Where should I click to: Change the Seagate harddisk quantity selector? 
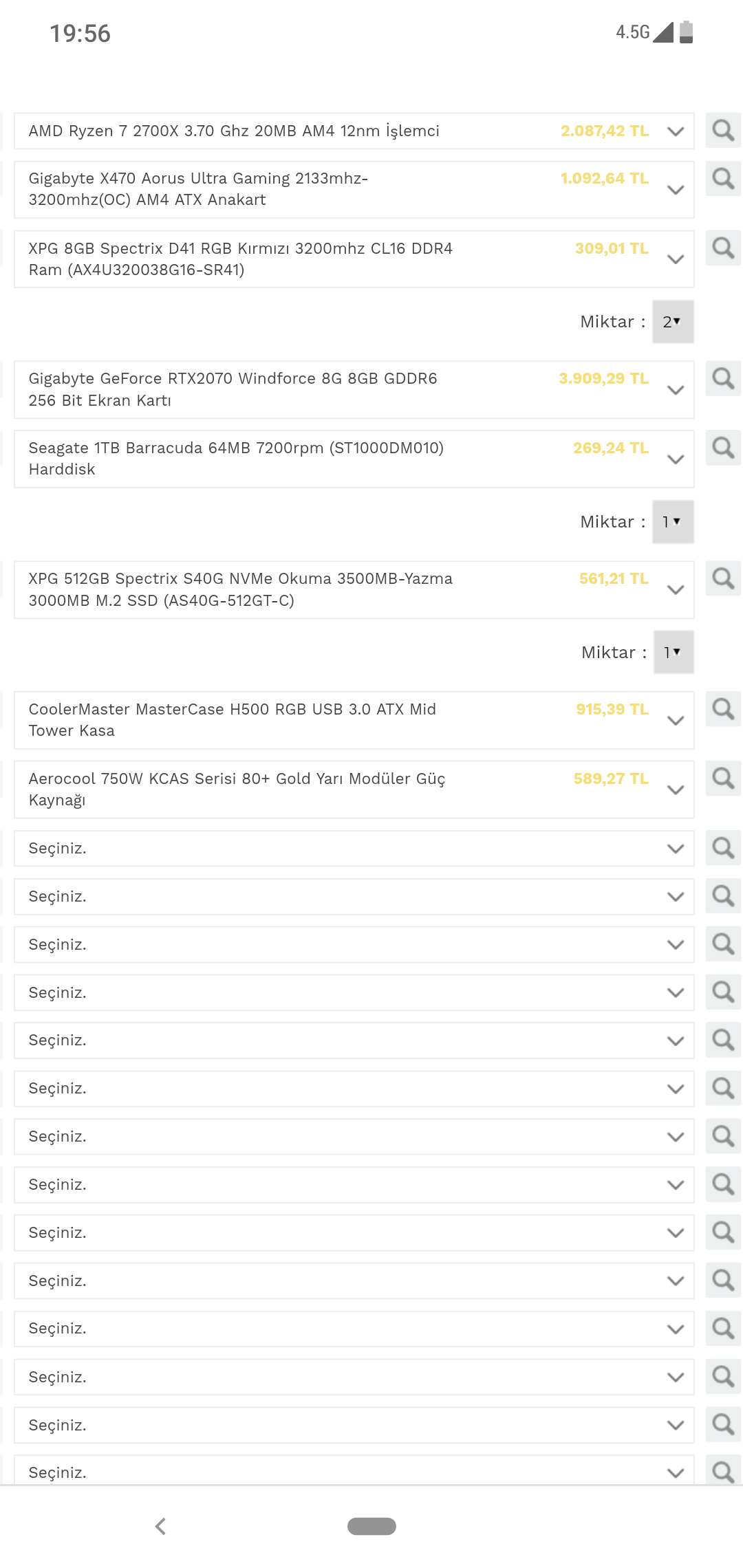click(672, 522)
